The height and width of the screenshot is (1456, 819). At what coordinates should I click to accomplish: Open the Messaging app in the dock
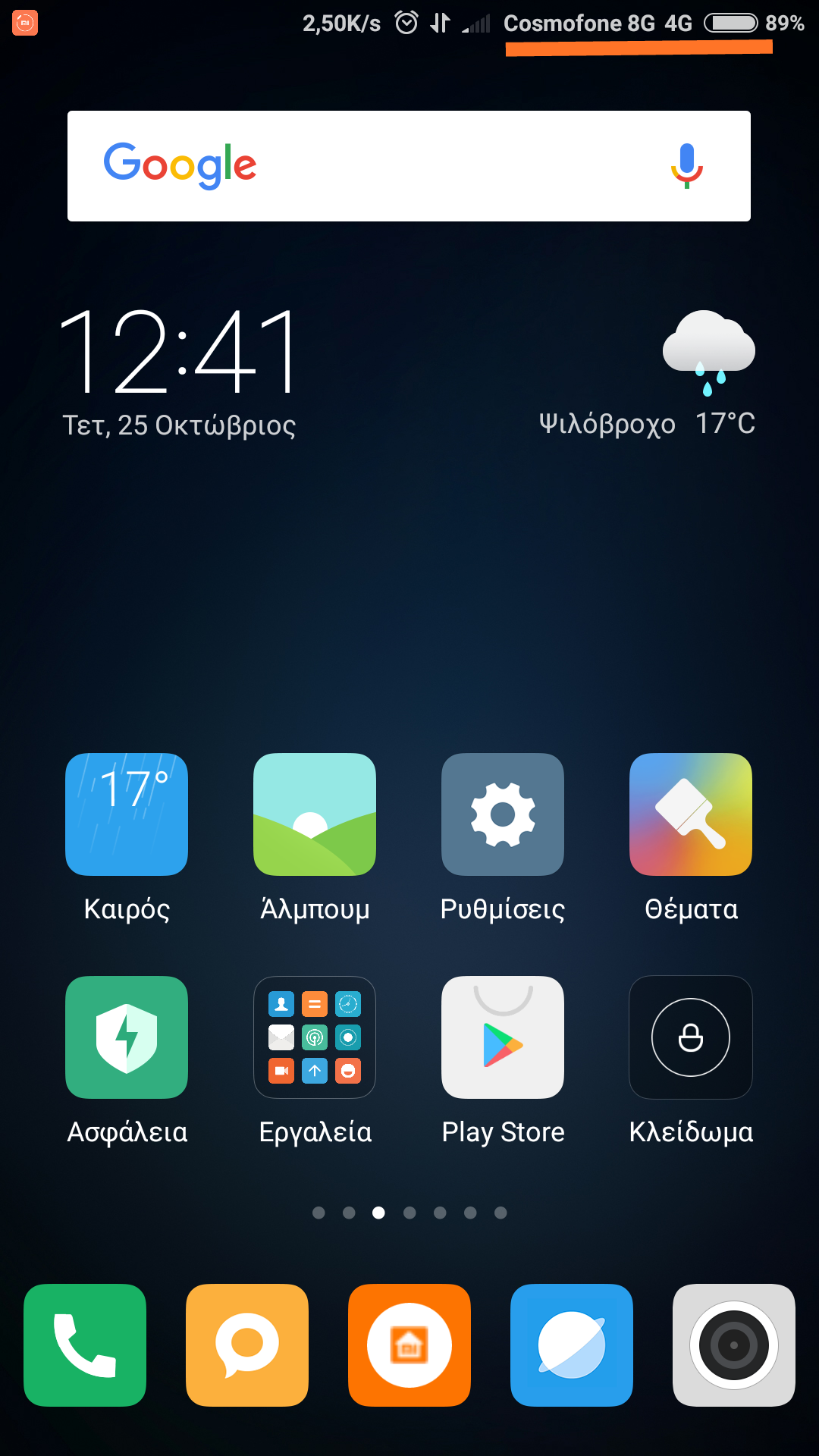tap(247, 1345)
